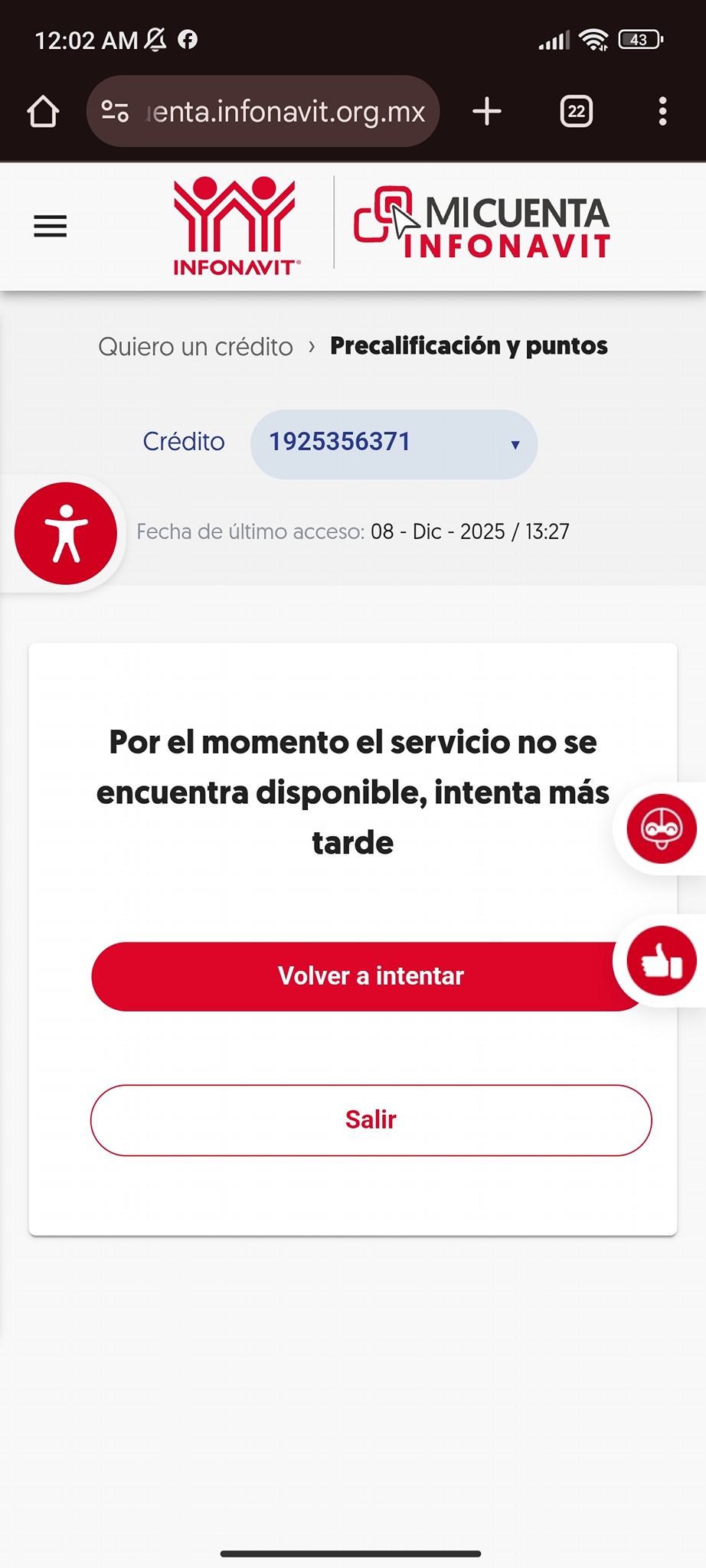
Task: Go to Quiero un crédito breadcrumb
Action: (x=195, y=347)
